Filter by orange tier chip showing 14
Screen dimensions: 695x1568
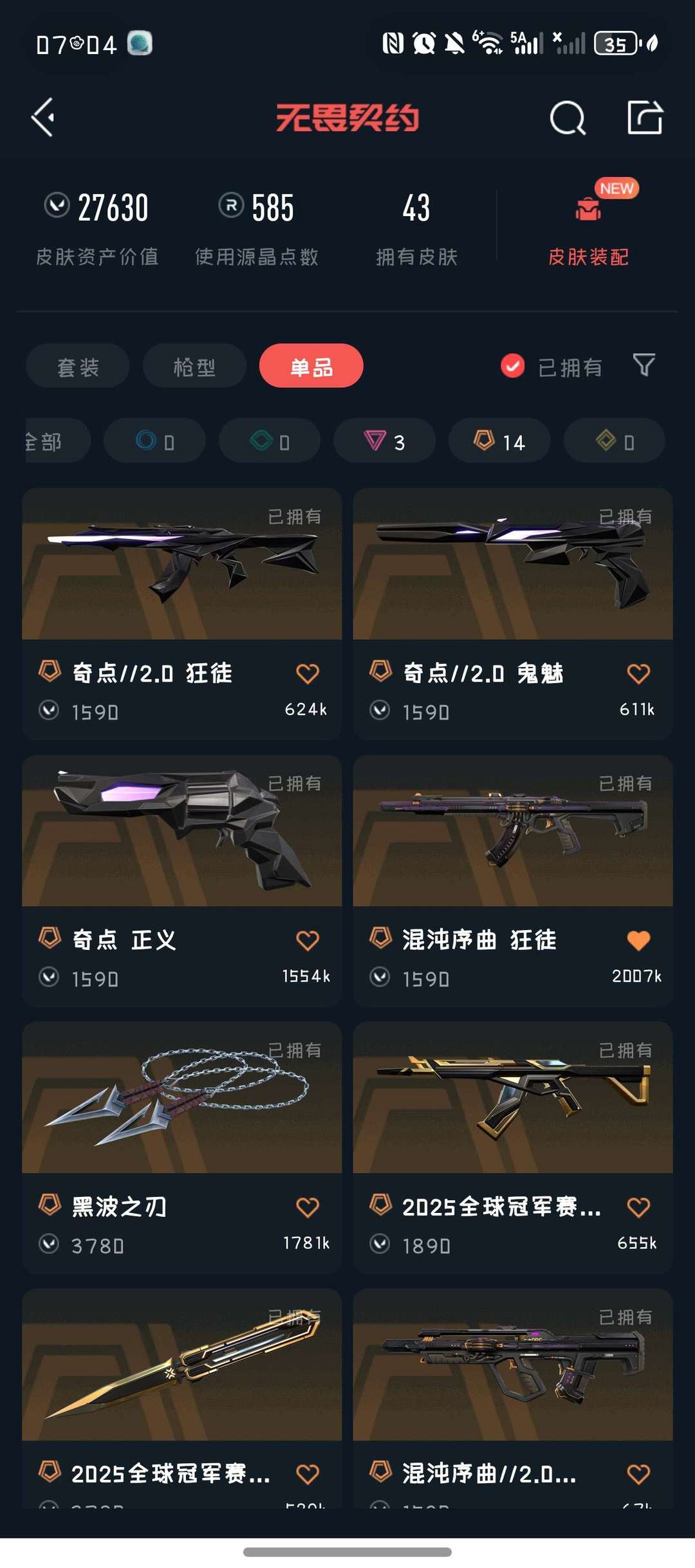tap(499, 441)
